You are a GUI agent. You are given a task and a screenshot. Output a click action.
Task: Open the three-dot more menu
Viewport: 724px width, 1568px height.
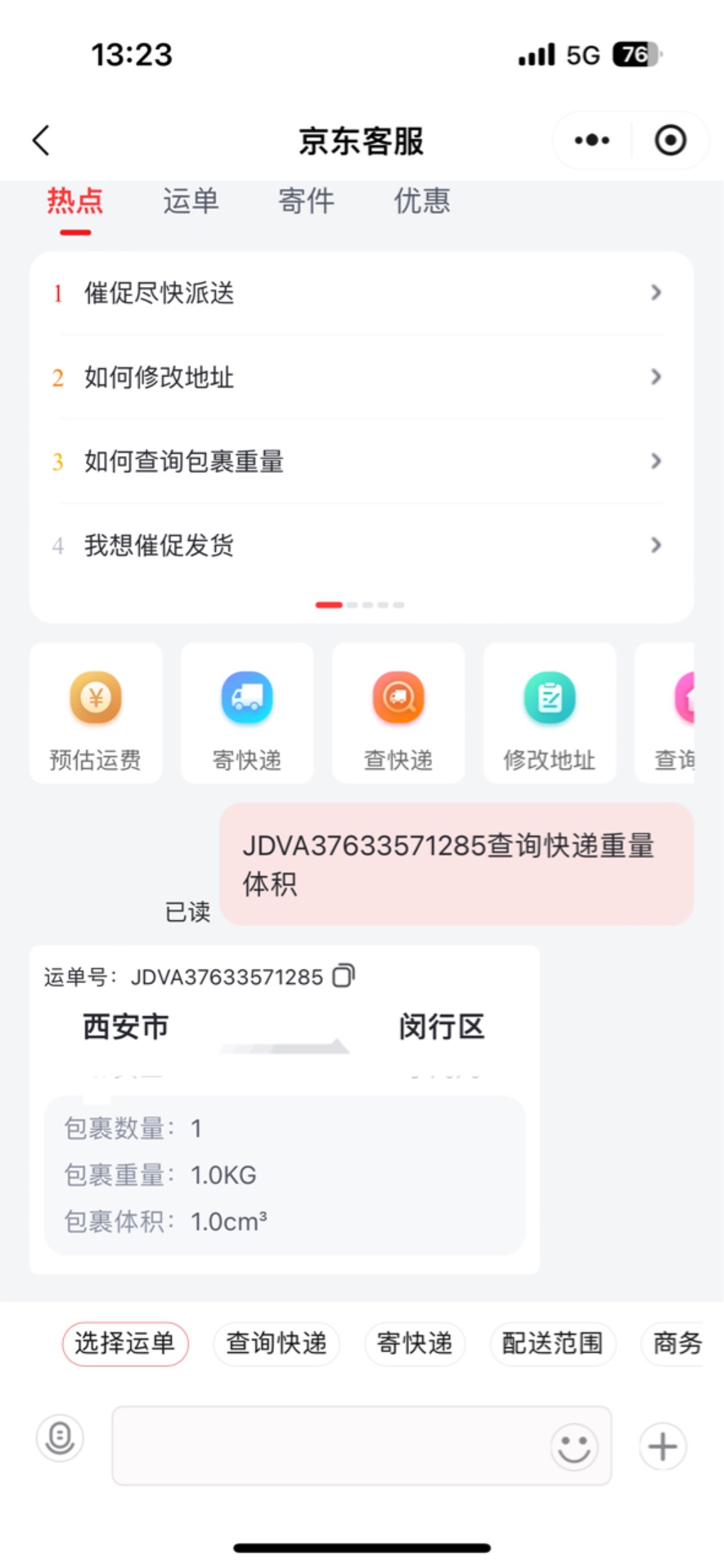(591, 141)
